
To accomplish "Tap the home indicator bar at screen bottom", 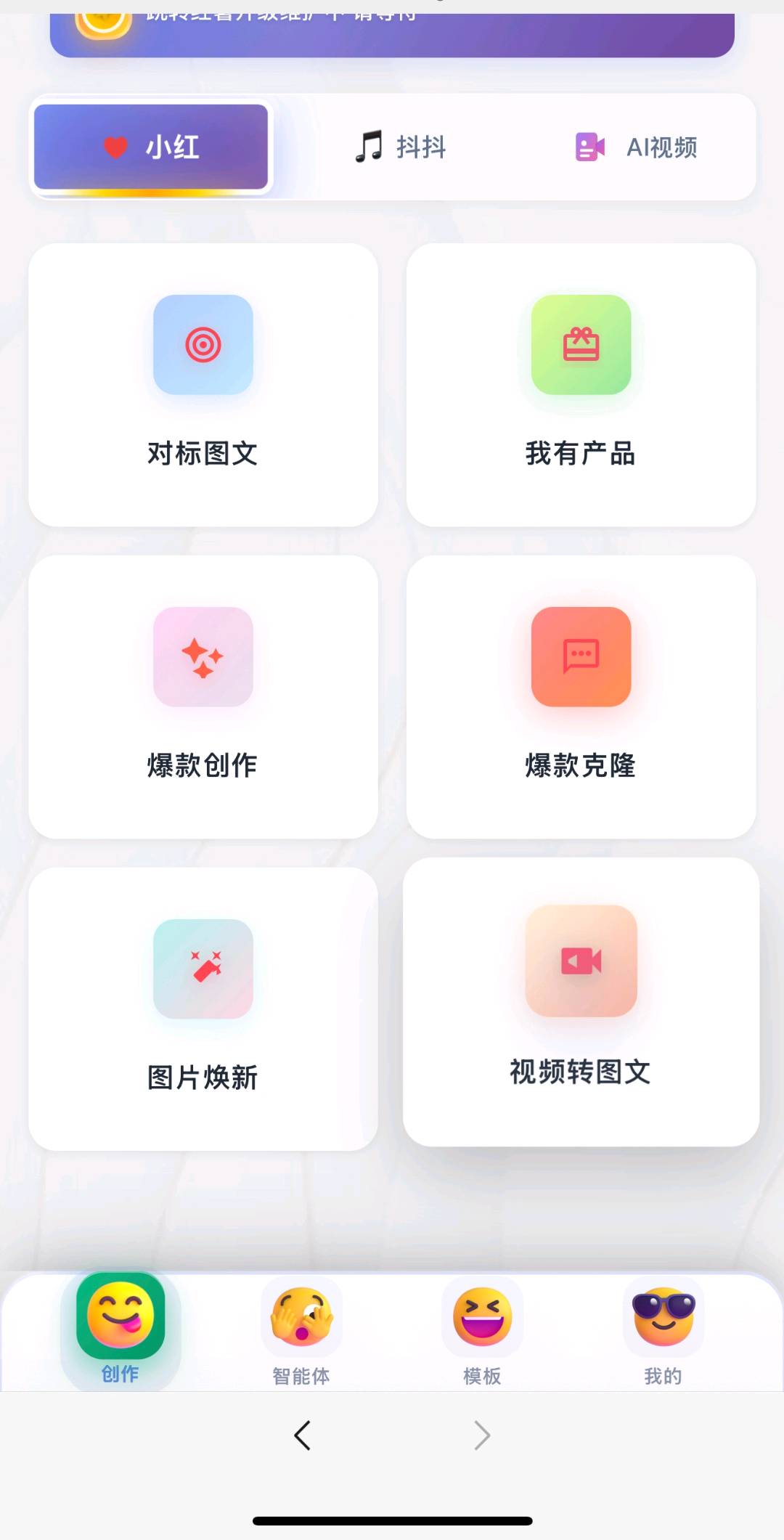I will click(392, 1520).
